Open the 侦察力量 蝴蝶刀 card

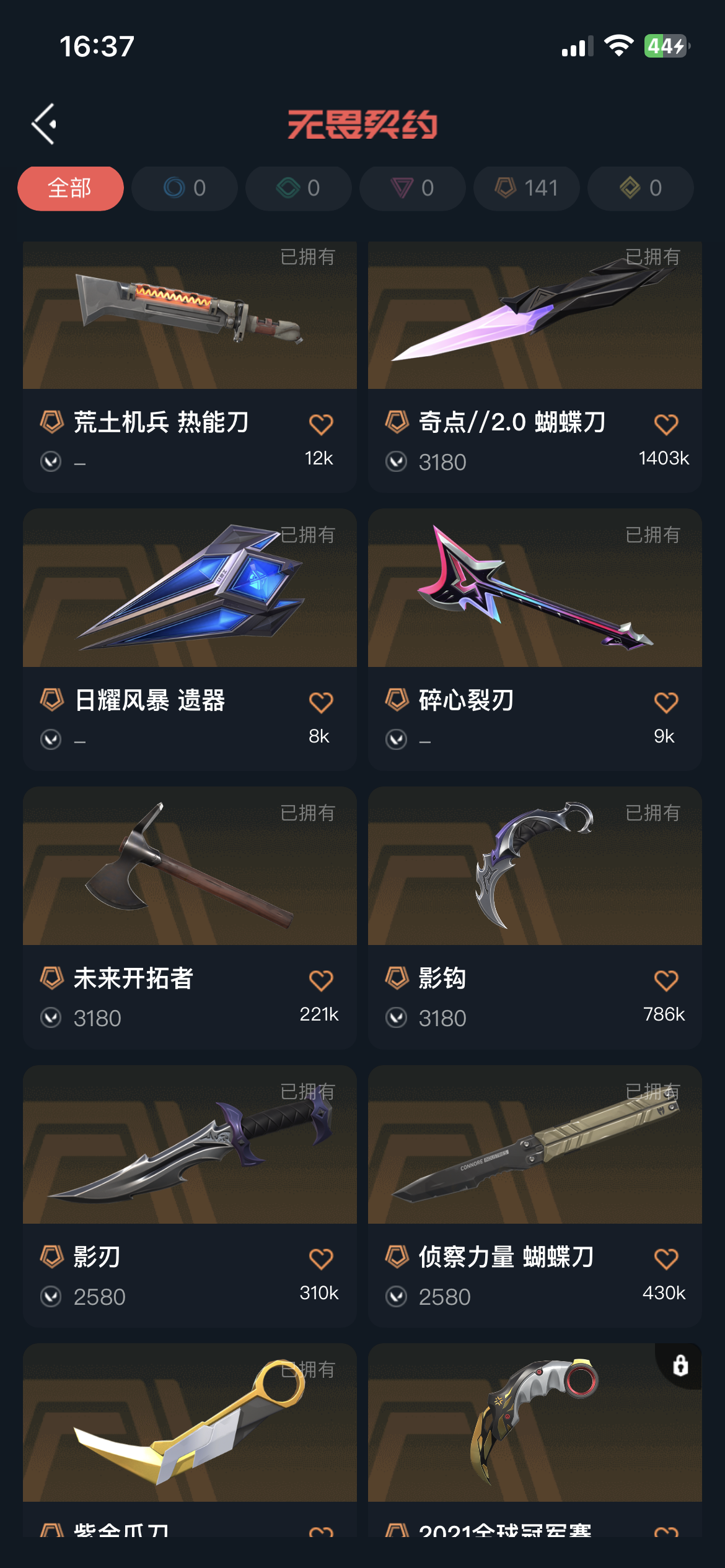tap(535, 1196)
